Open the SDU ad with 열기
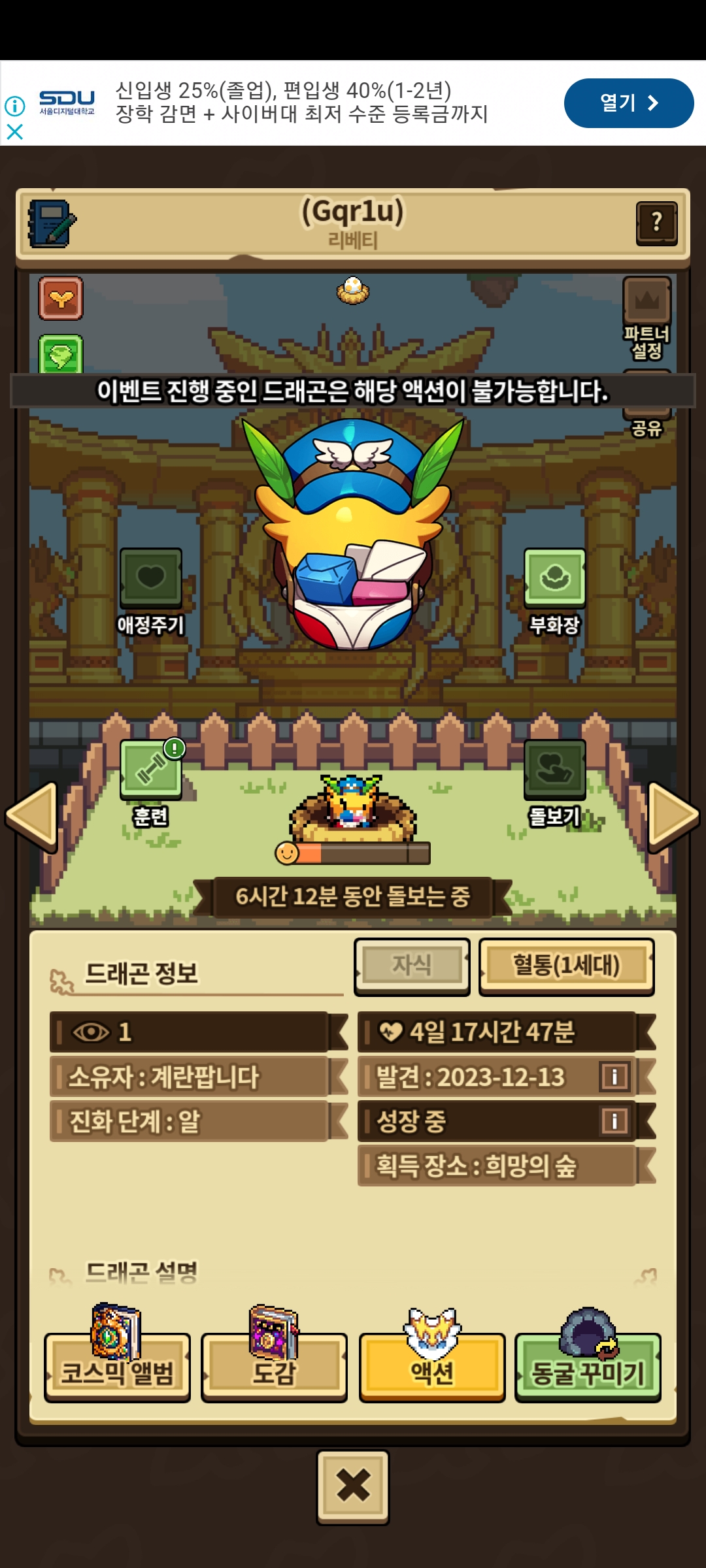This screenshot has height=1568, width=706. [628, 103]
